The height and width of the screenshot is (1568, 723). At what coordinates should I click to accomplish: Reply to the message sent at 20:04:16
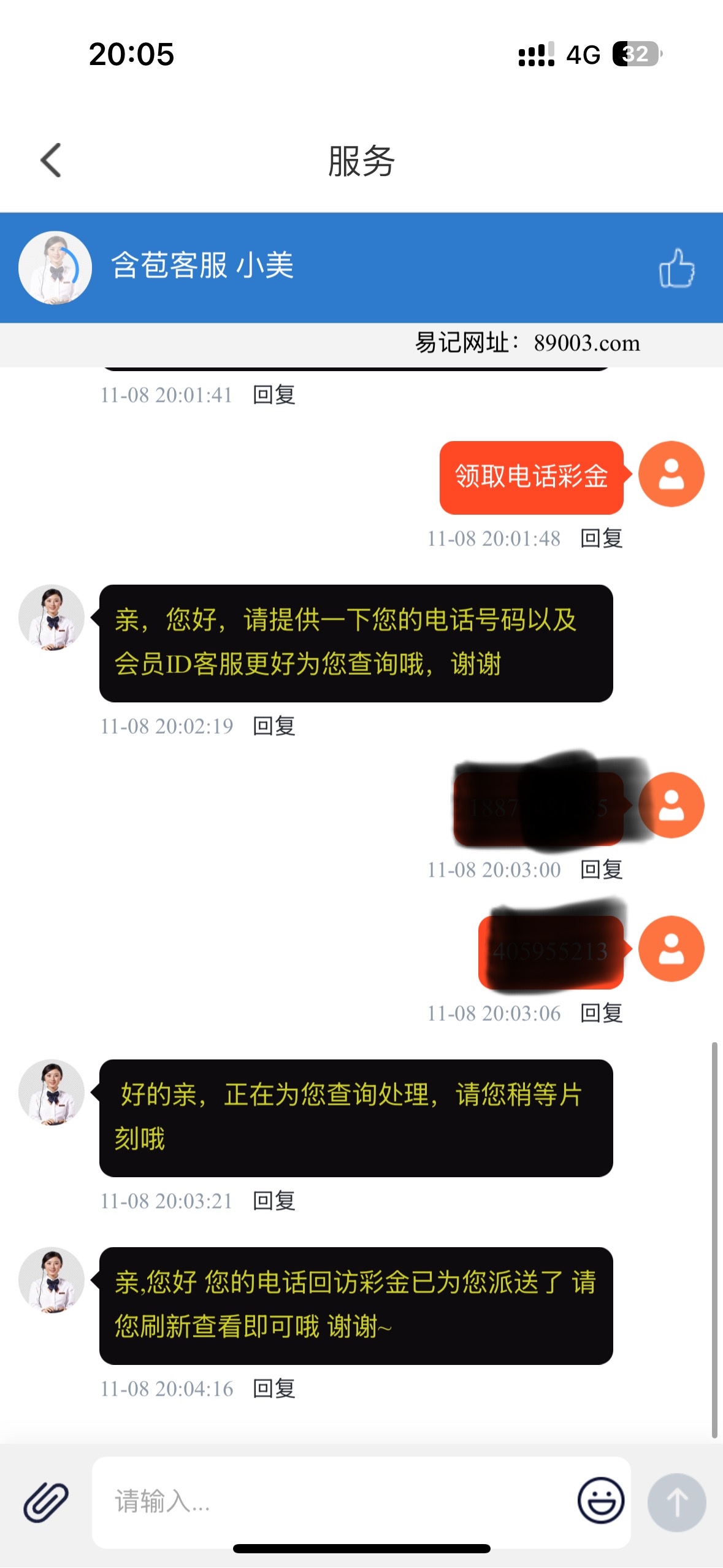274,1389
